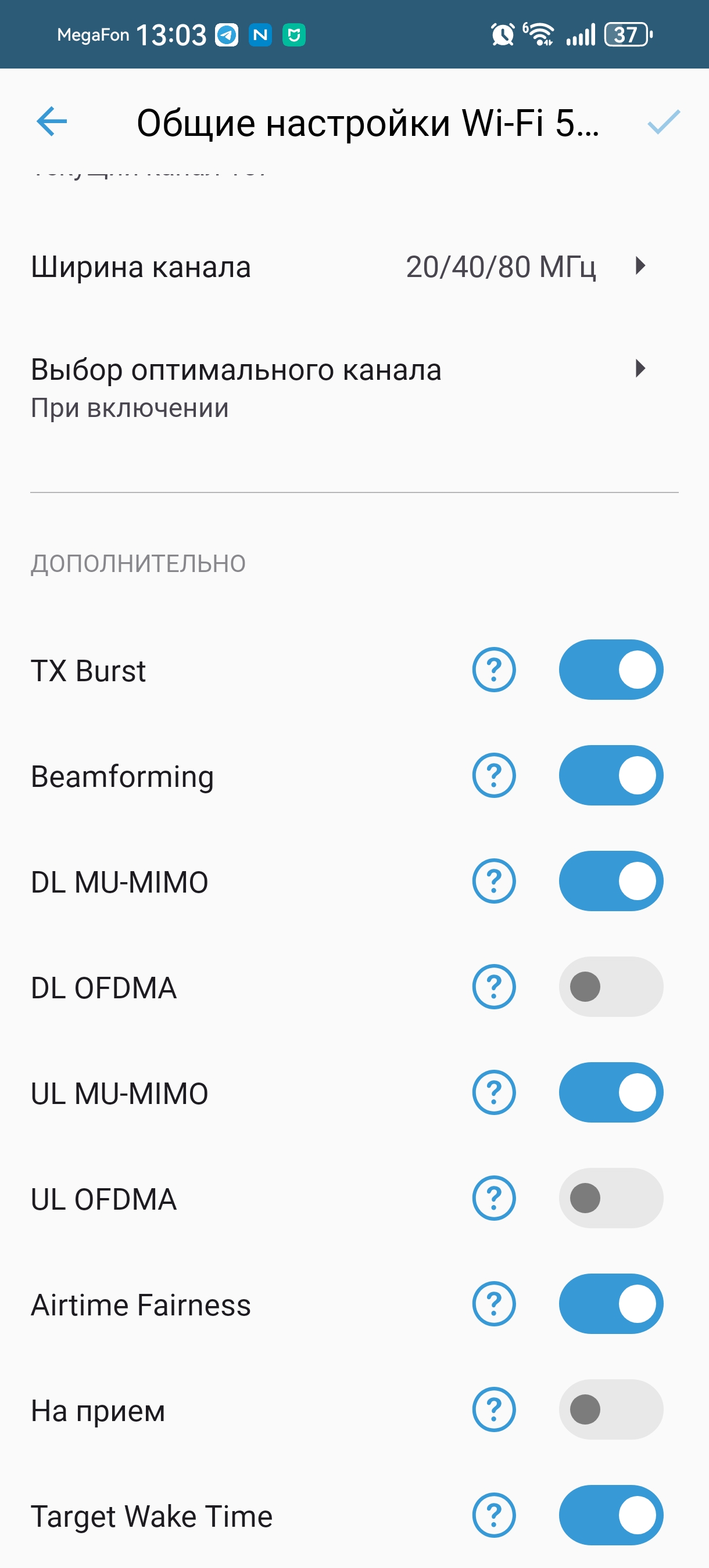Turn off Target Wake Time
The width and height of the screenshot is (709, 1568).
611,1515
